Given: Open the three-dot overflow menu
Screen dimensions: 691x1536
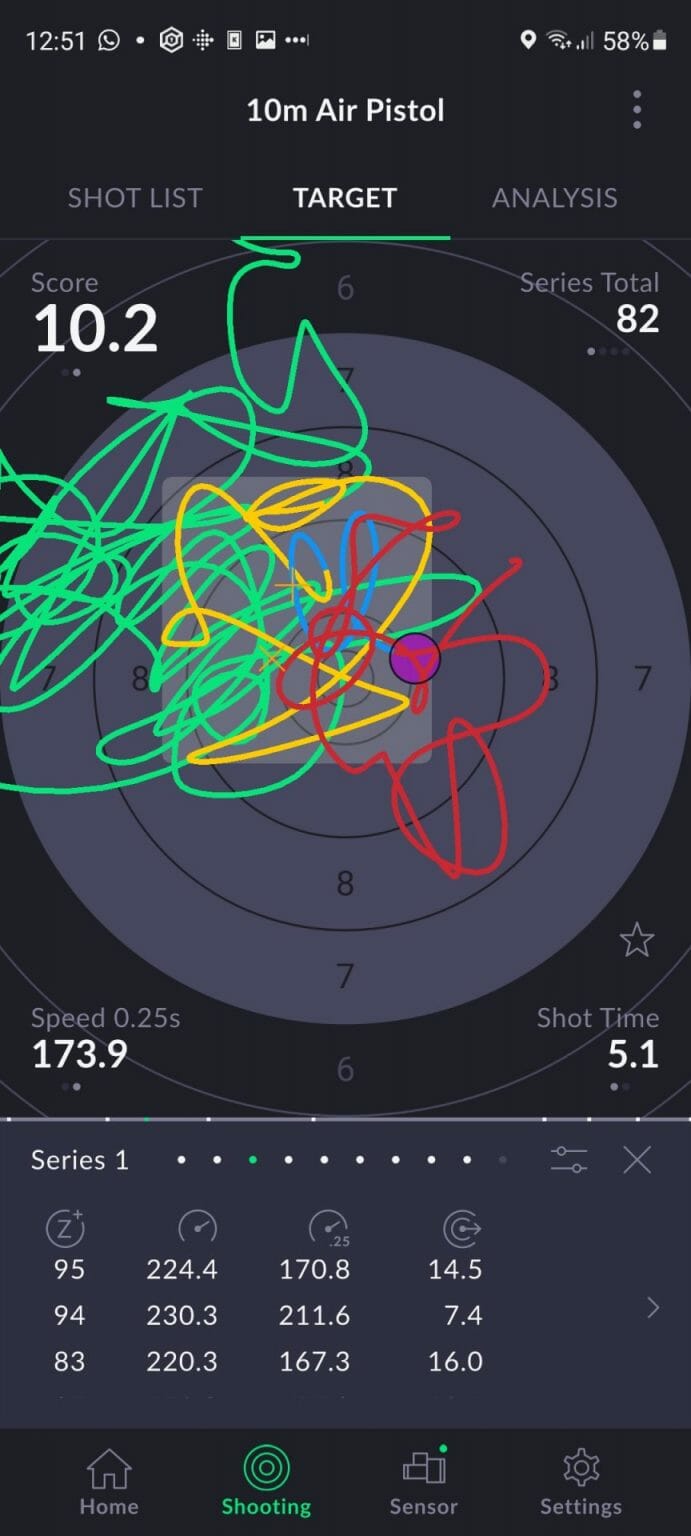Looking at the screenshot, I should click(637, 110).
